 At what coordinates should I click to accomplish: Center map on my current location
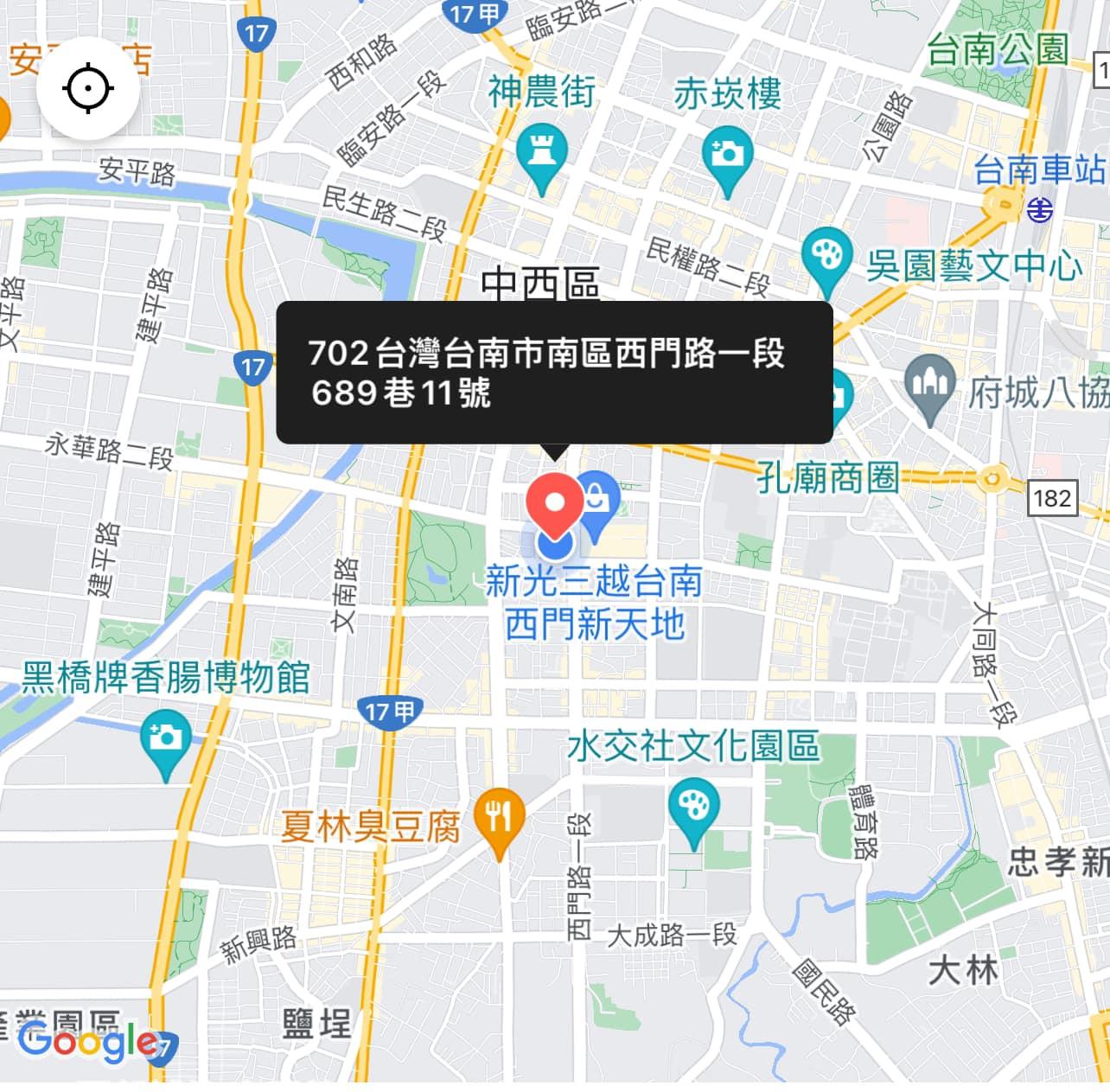pos(88,88)
